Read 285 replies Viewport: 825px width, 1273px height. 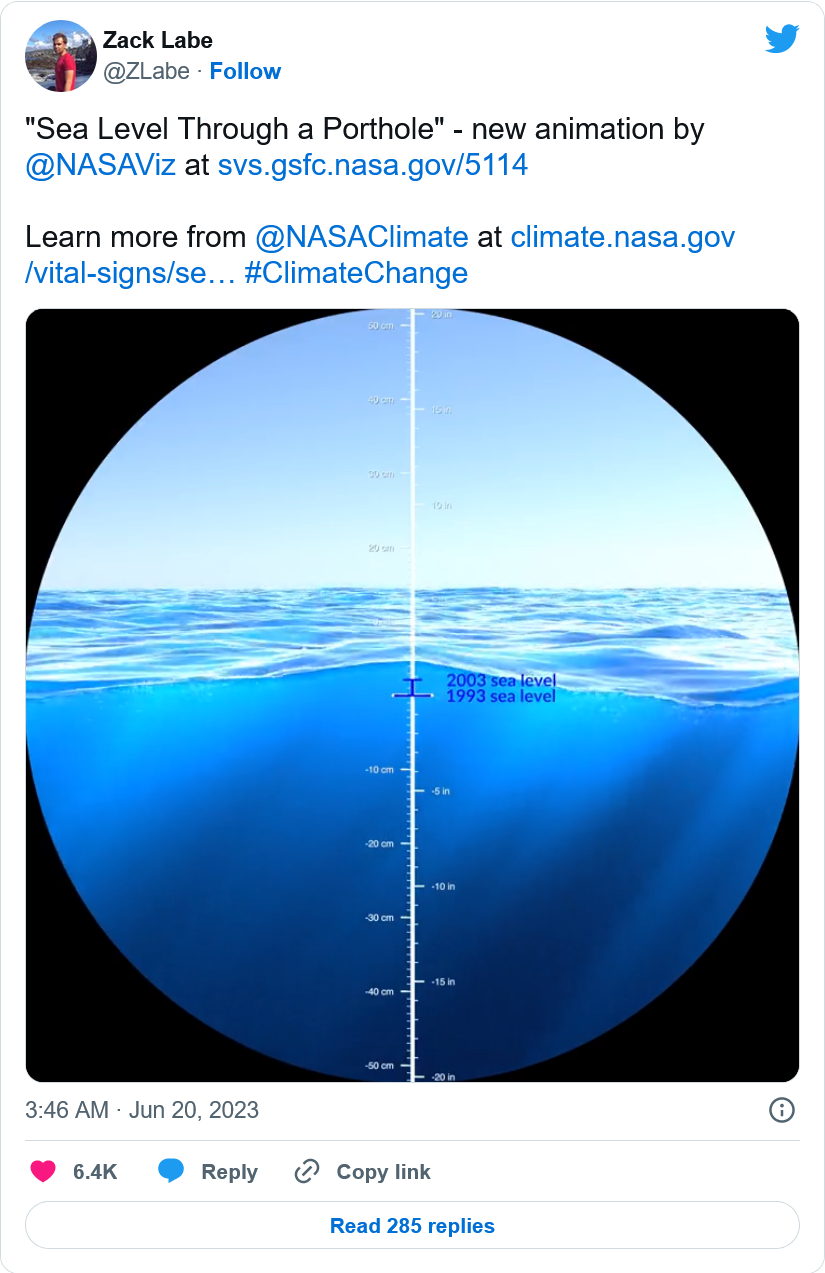(x=412, y=1226)
